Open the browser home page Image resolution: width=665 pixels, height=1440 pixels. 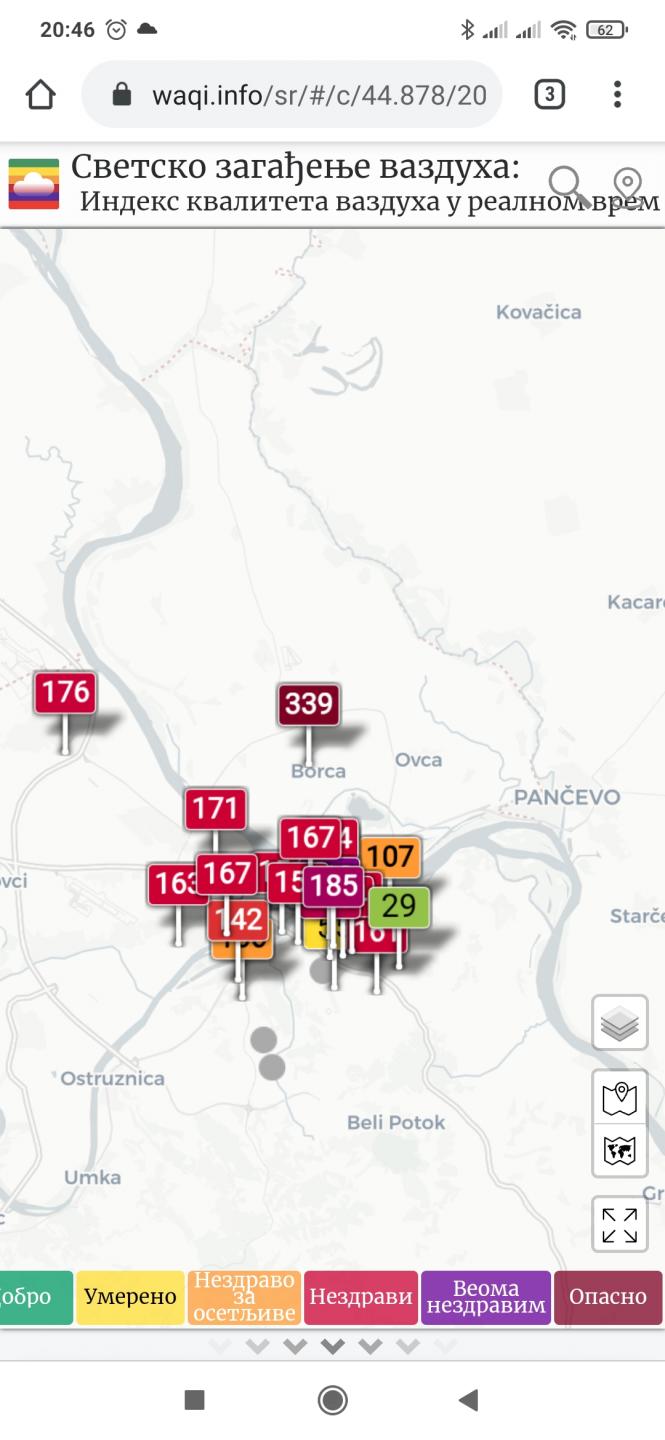(x=40, y=95)
